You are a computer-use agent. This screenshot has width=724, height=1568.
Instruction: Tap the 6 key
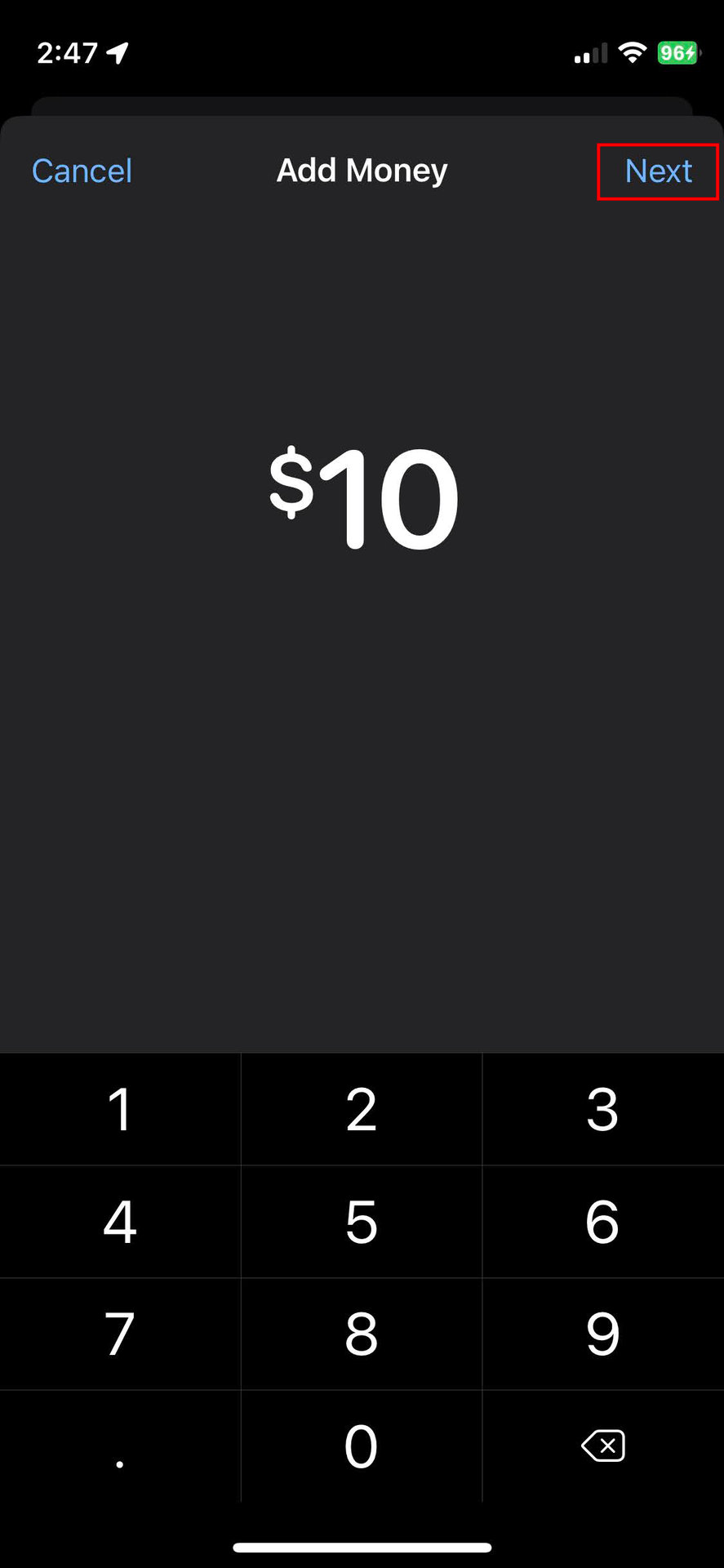[x=602, y=1222]
